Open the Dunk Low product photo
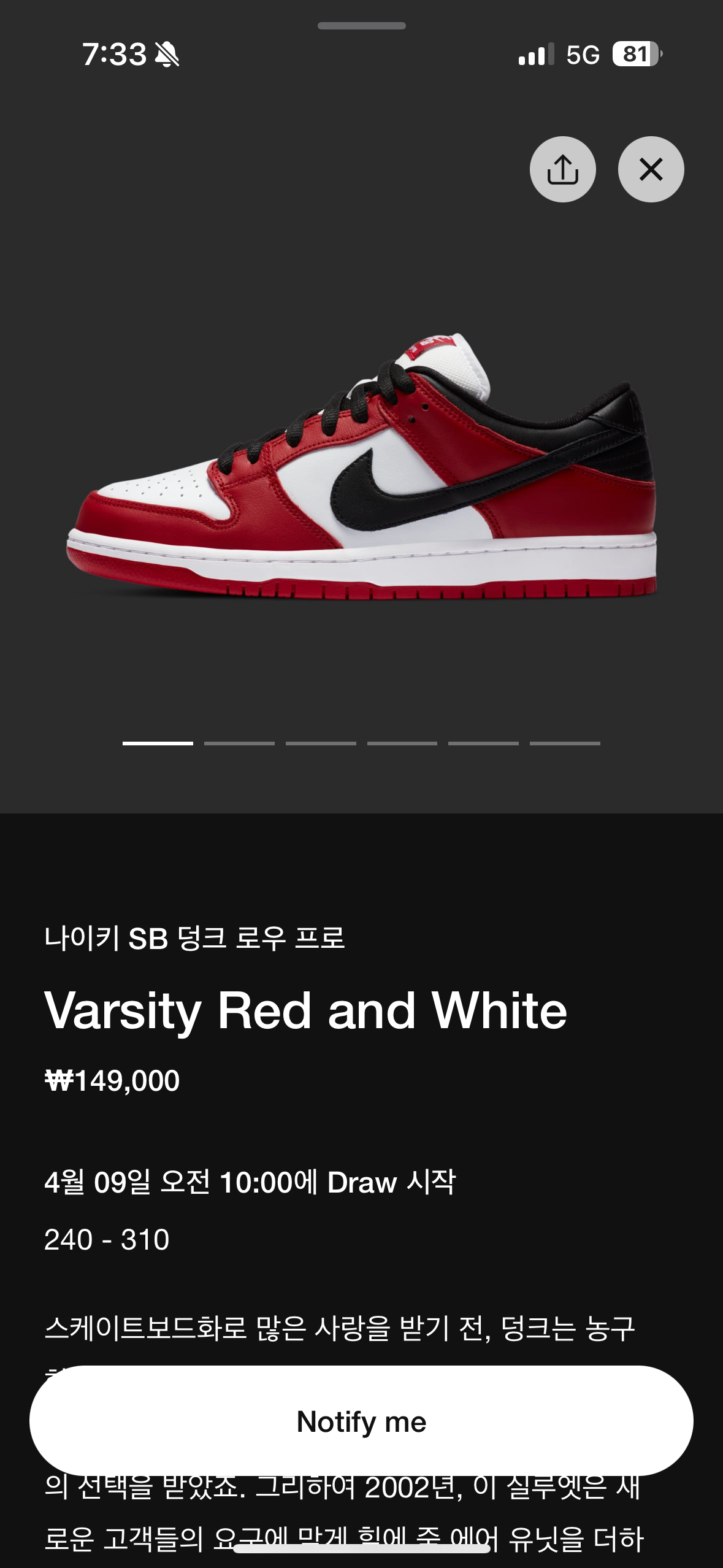 point(362,466)
